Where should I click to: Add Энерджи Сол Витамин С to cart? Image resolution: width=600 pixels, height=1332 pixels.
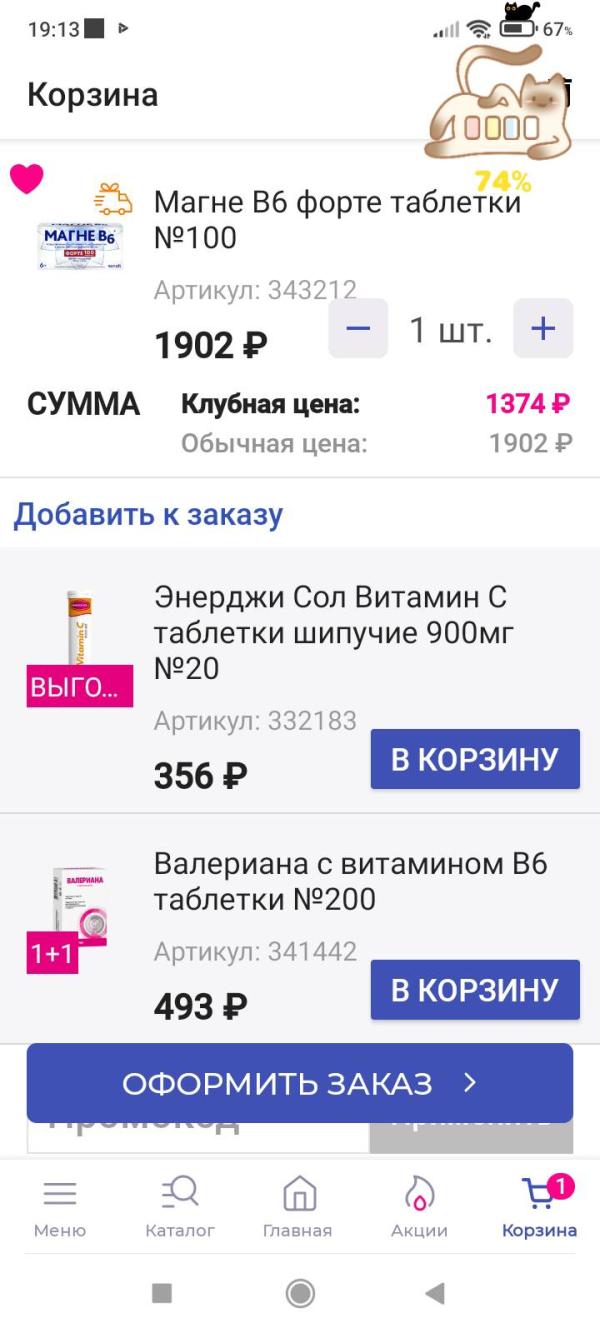click(475, 759)
